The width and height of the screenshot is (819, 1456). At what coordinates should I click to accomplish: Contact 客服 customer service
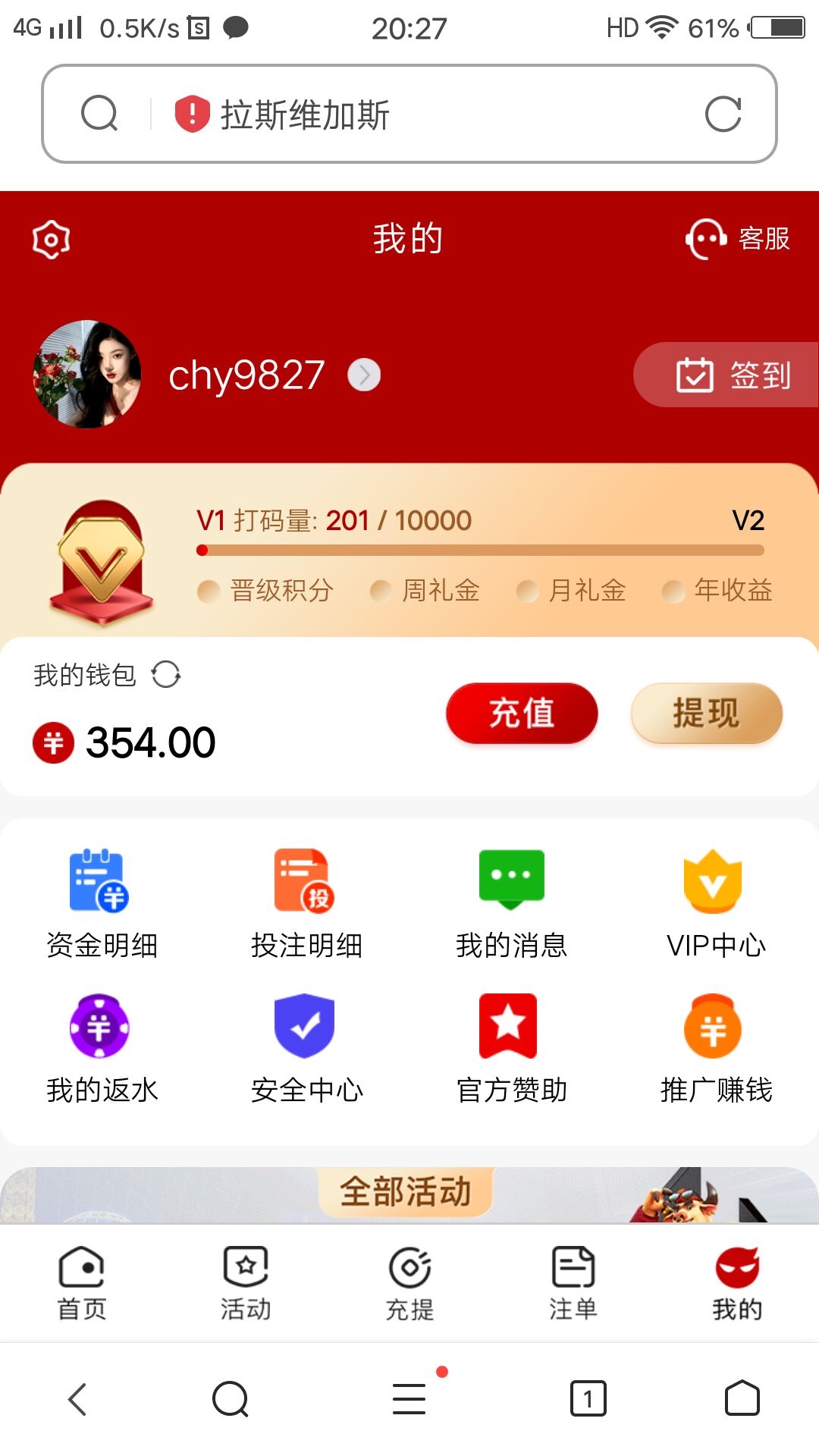738,239
